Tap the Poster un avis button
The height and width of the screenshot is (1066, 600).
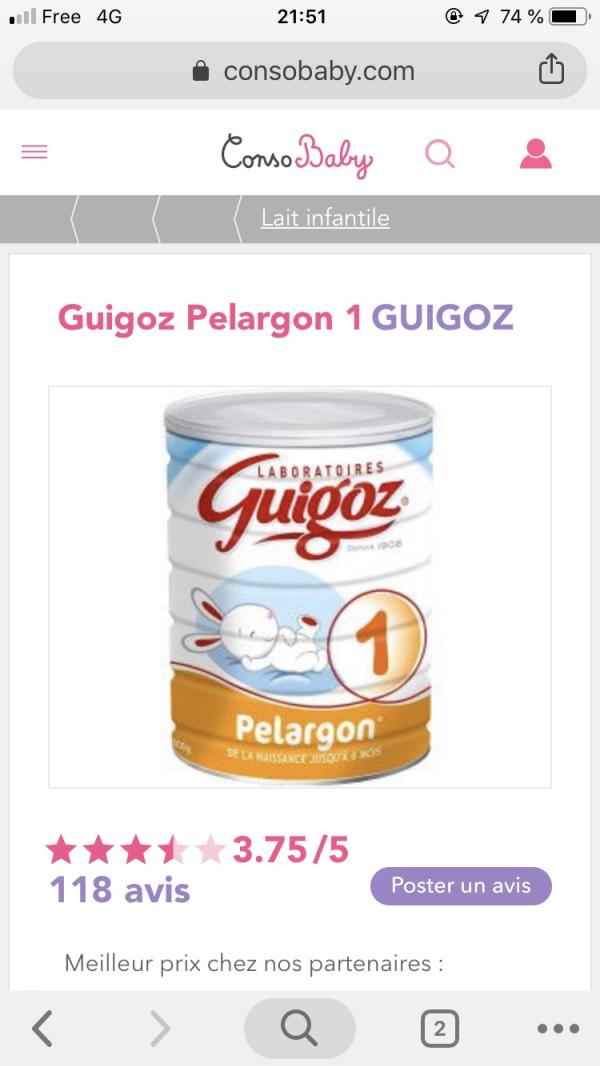click(x=460, y=885)
